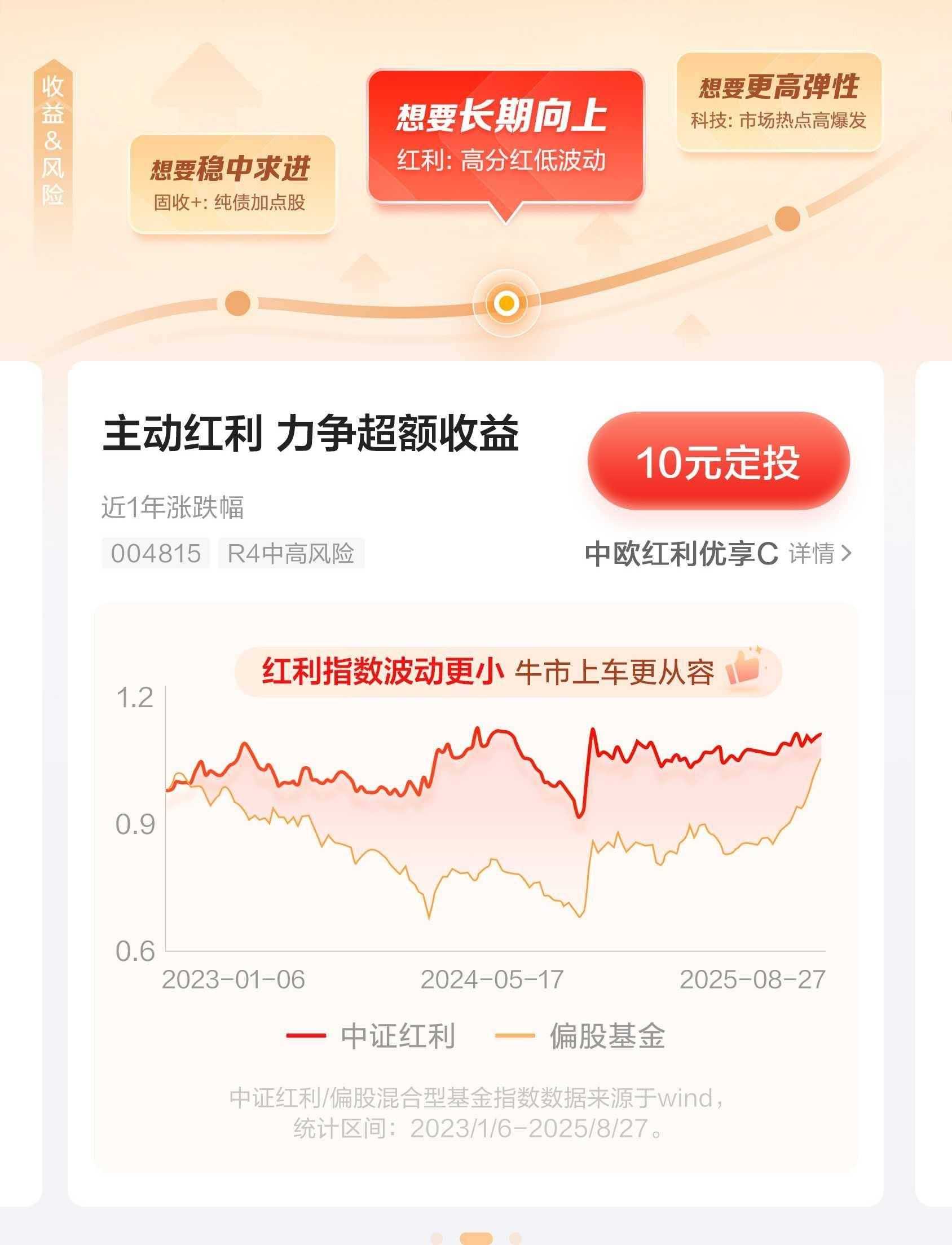Tap the first node on the risk curve
The height and width of the screenshot is (1245, 952).
coord(237,303)
